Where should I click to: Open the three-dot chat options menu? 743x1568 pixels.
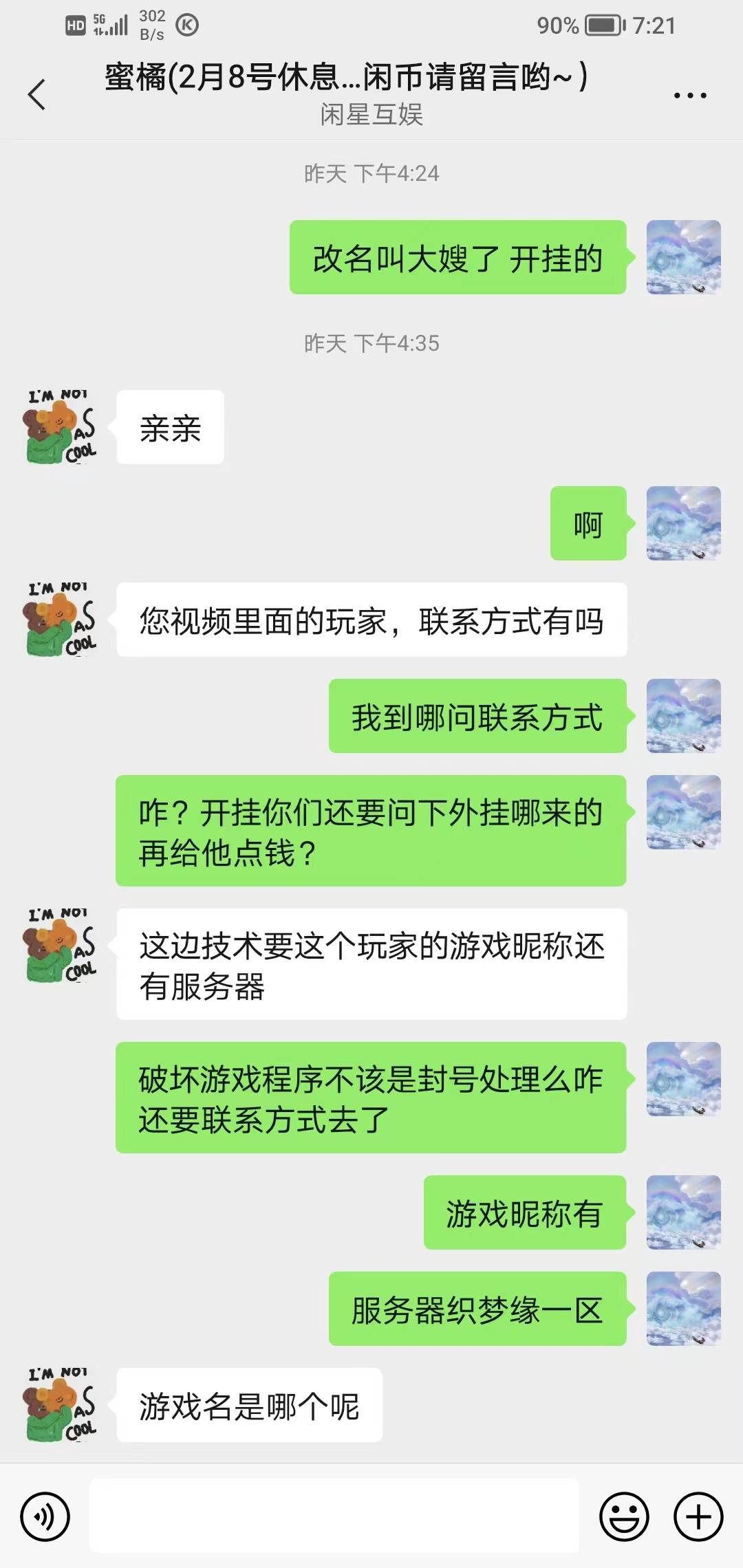click(x=689, y=96)
